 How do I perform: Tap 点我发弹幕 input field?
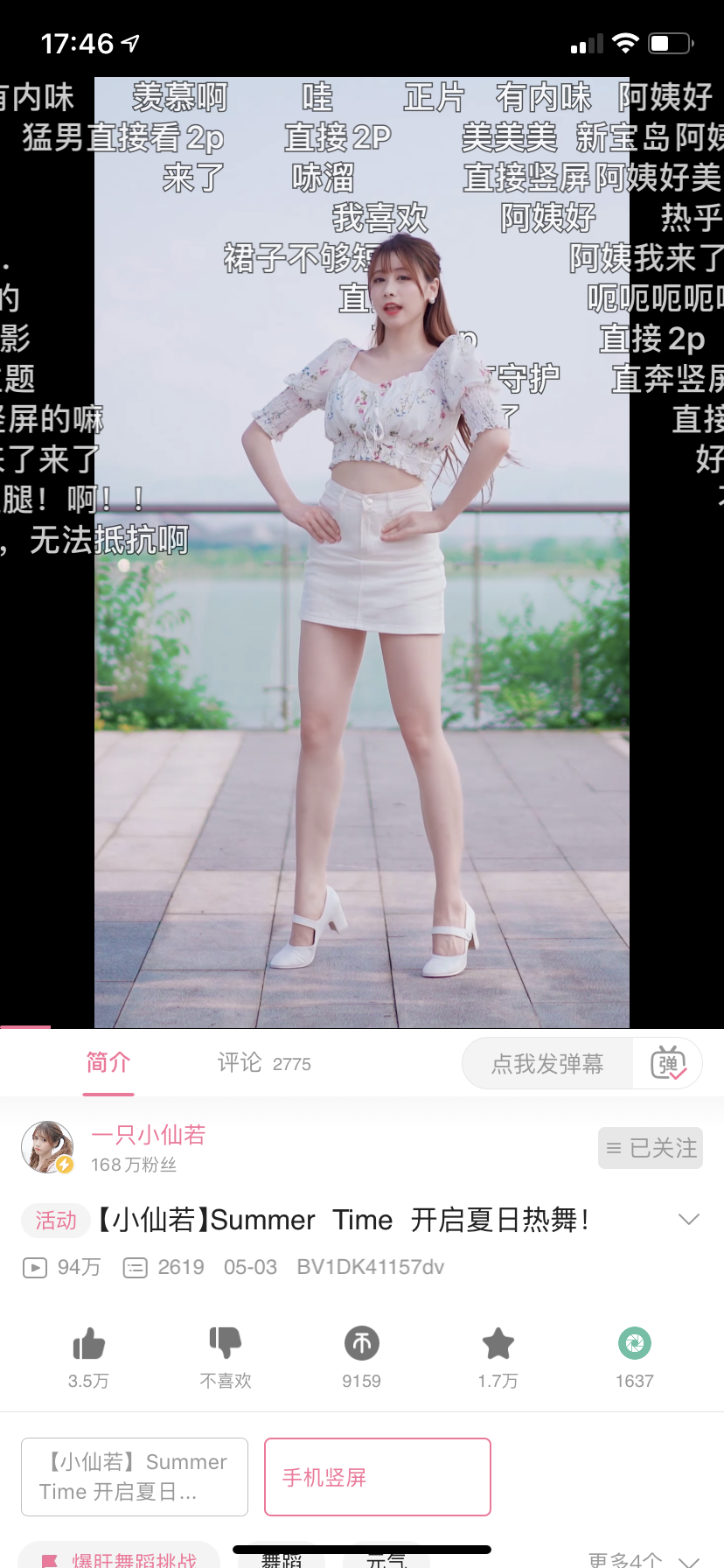pos(547,1064)
